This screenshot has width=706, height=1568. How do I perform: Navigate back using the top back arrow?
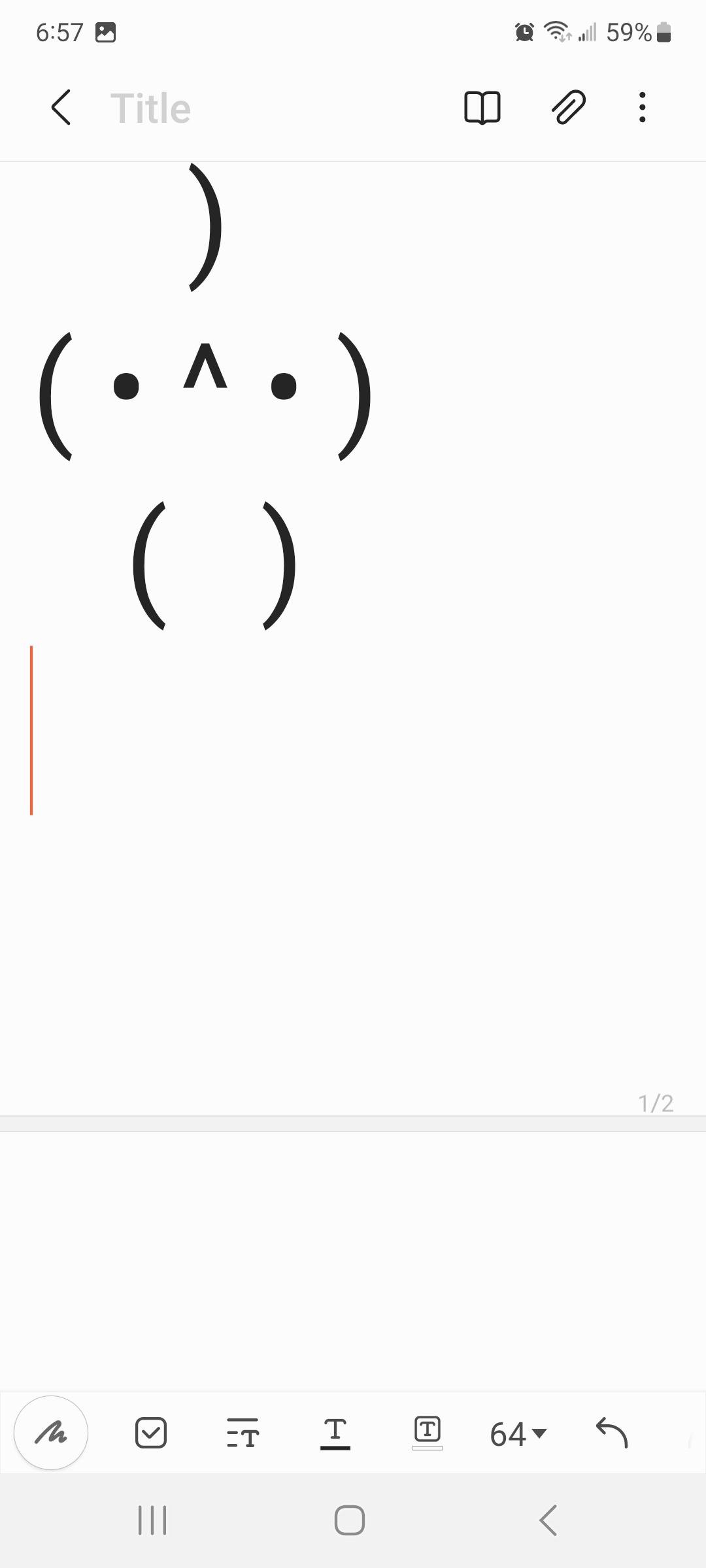60,107
